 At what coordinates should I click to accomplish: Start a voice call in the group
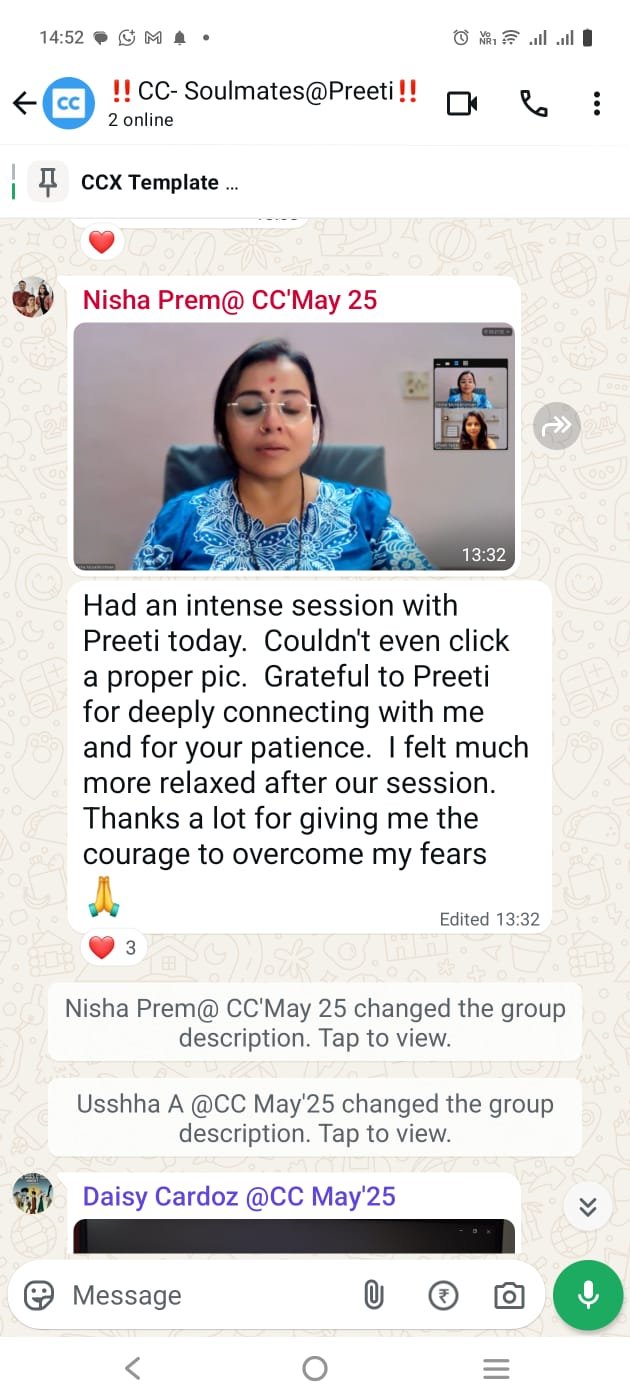[533, 103]
